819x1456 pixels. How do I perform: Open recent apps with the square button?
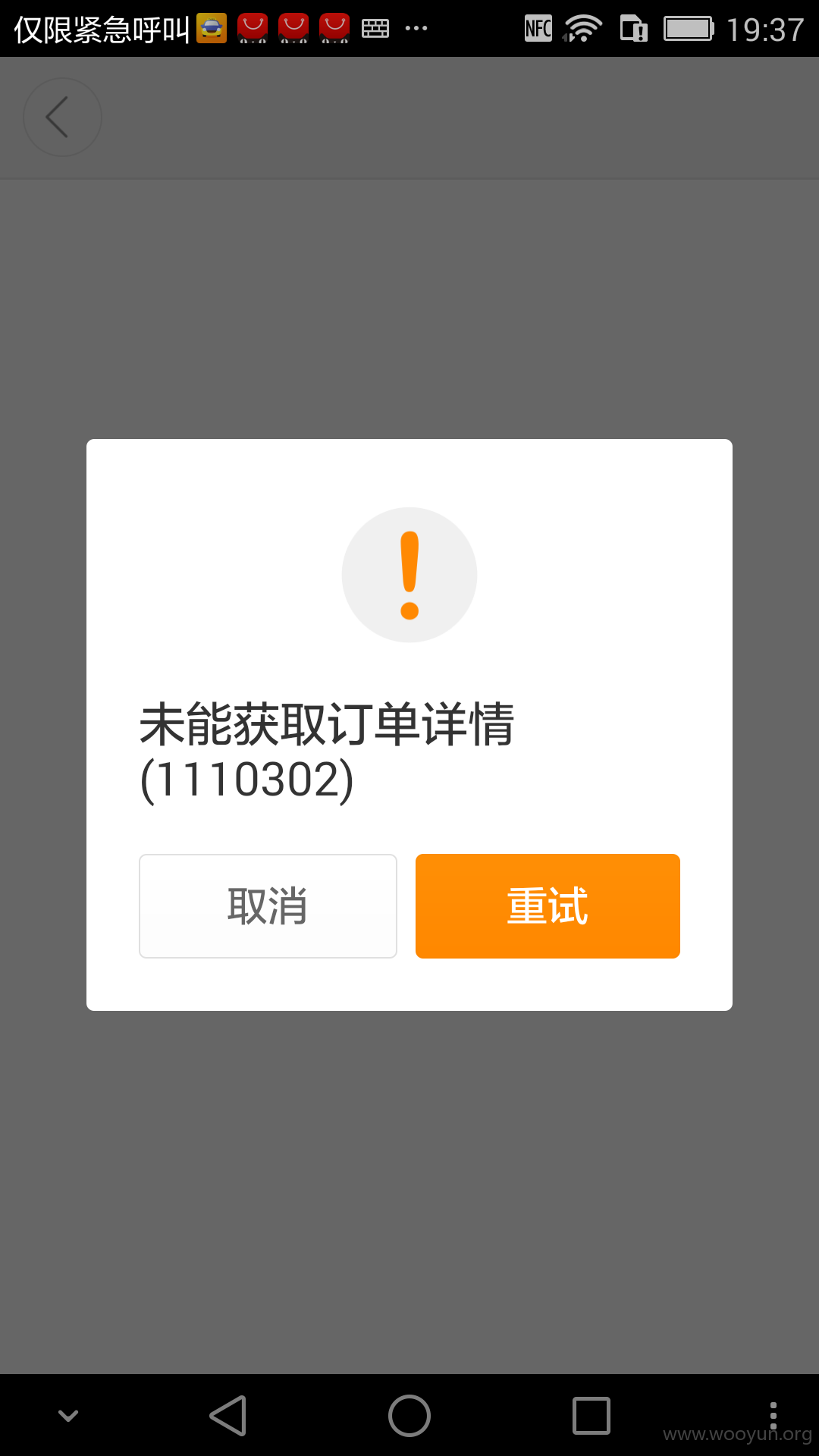[x=591, y=1416]
